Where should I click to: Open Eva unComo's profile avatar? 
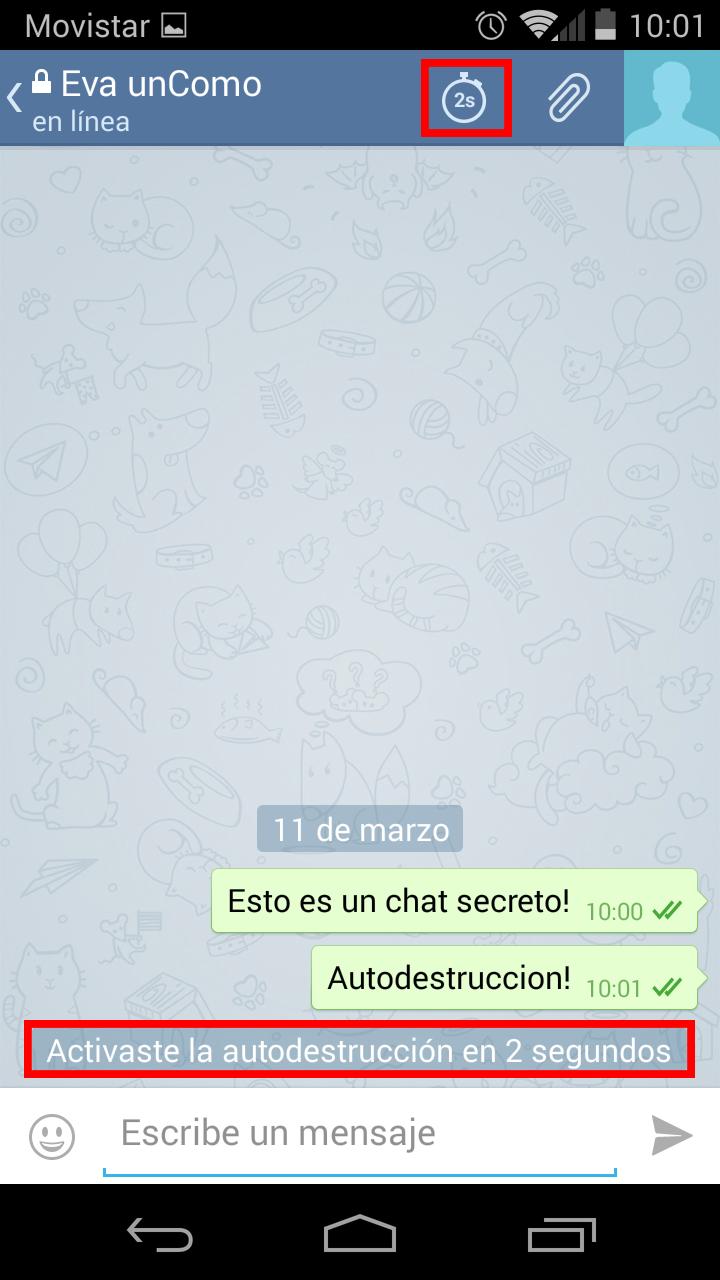(672, 98)
